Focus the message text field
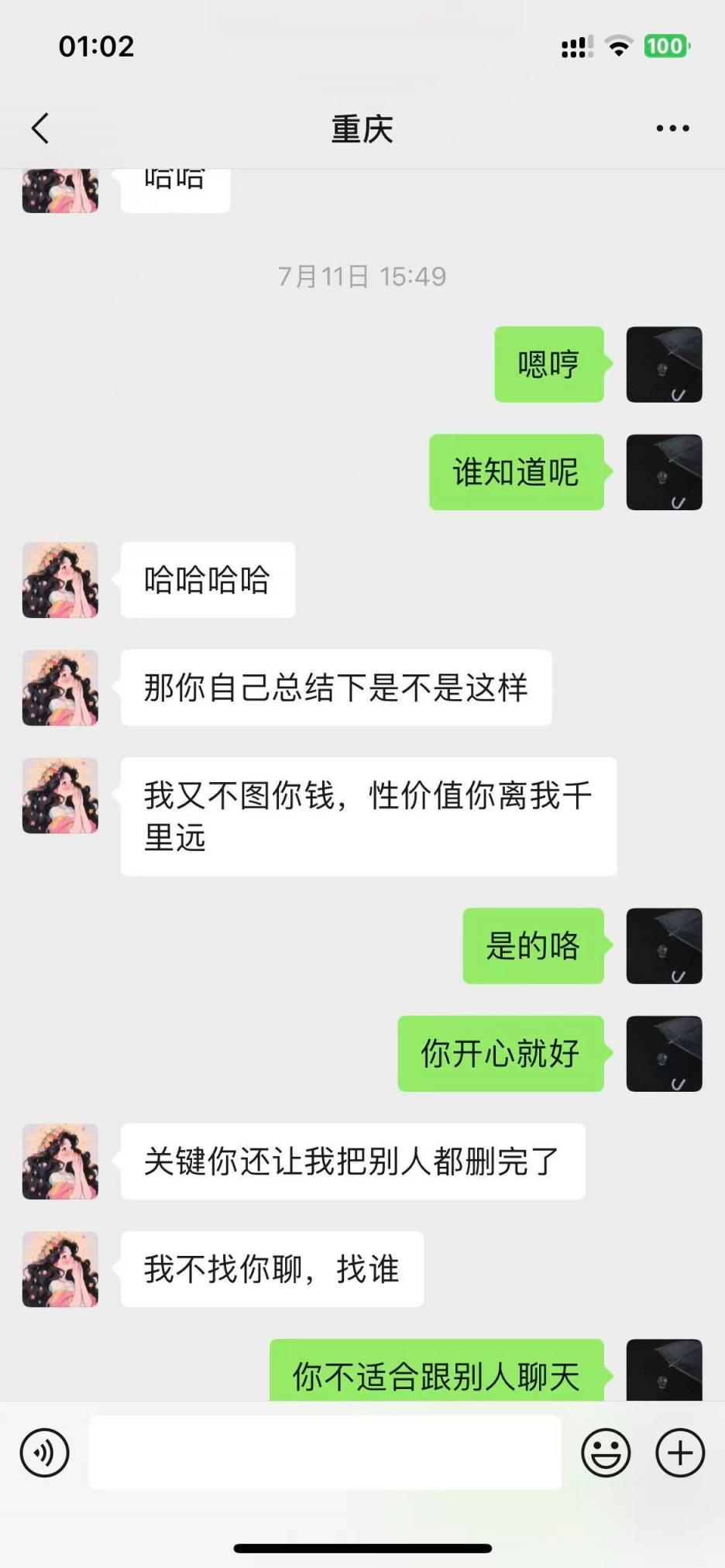This screenshot has height=1568, width=725. click(x=325, y=1453)
